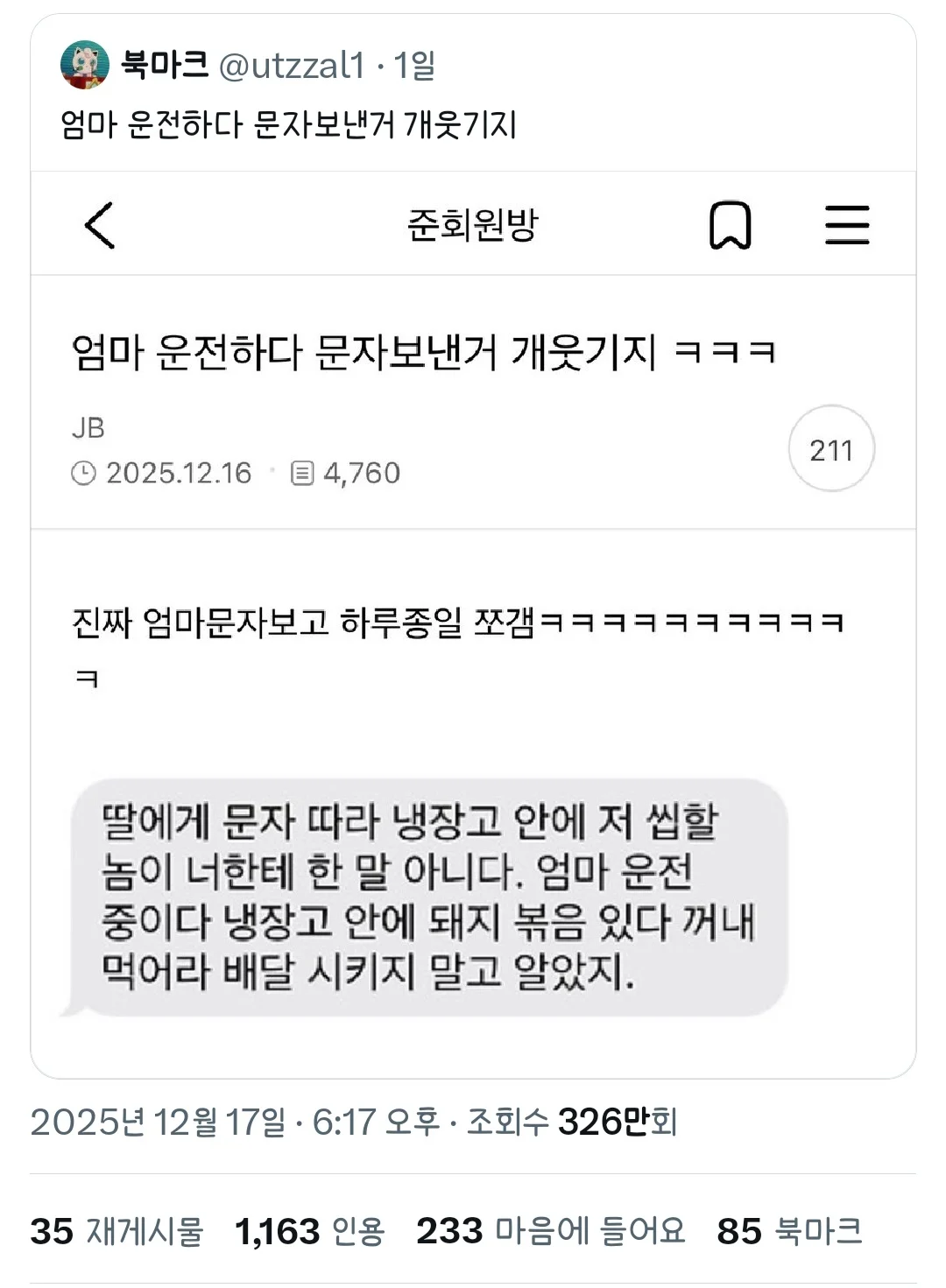Viewport: 946px width, 1288px height.
Task: See who liked: 233 마음에 들어요
Action: tap(550, 1231)
